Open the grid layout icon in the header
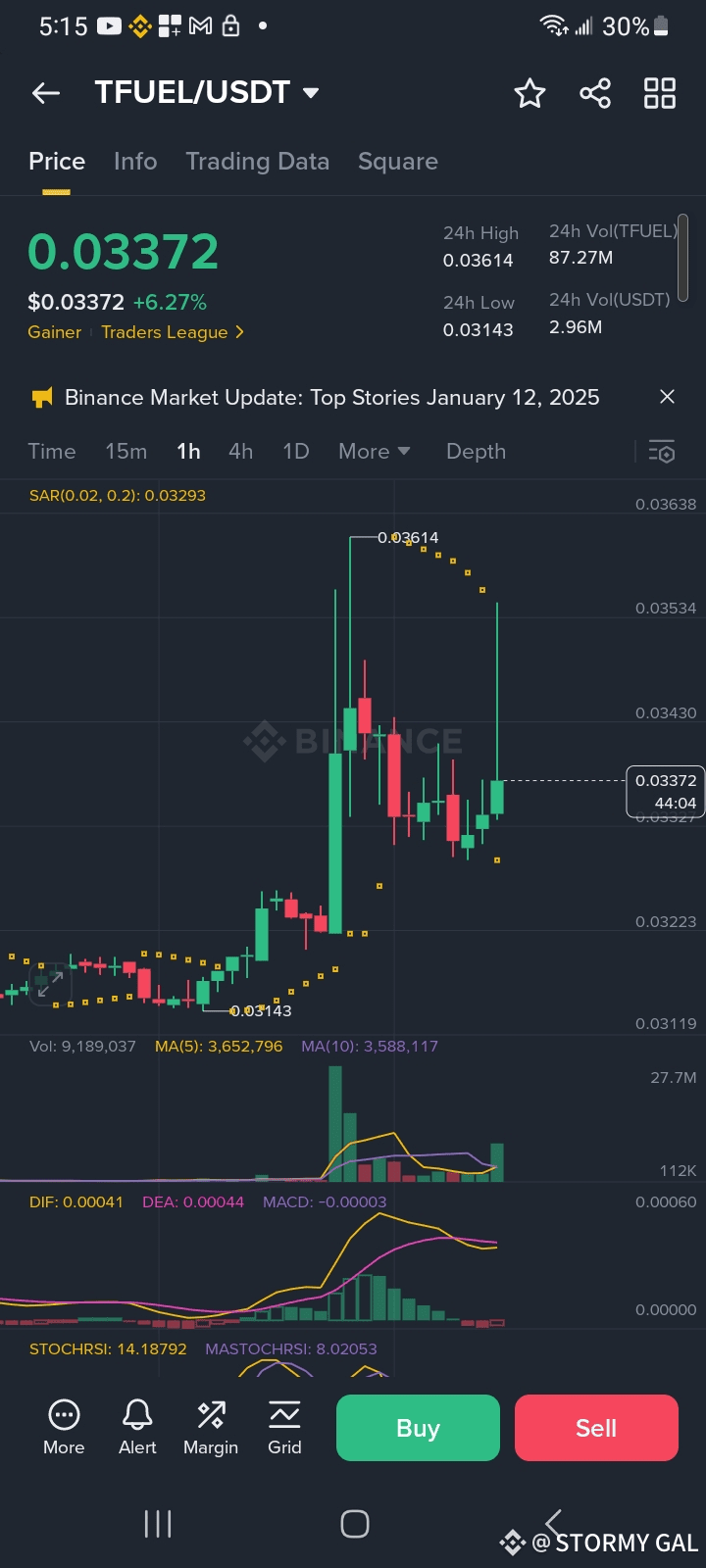Image resolution: width=706 pixels, height=1568 pixels. (660, 93)
